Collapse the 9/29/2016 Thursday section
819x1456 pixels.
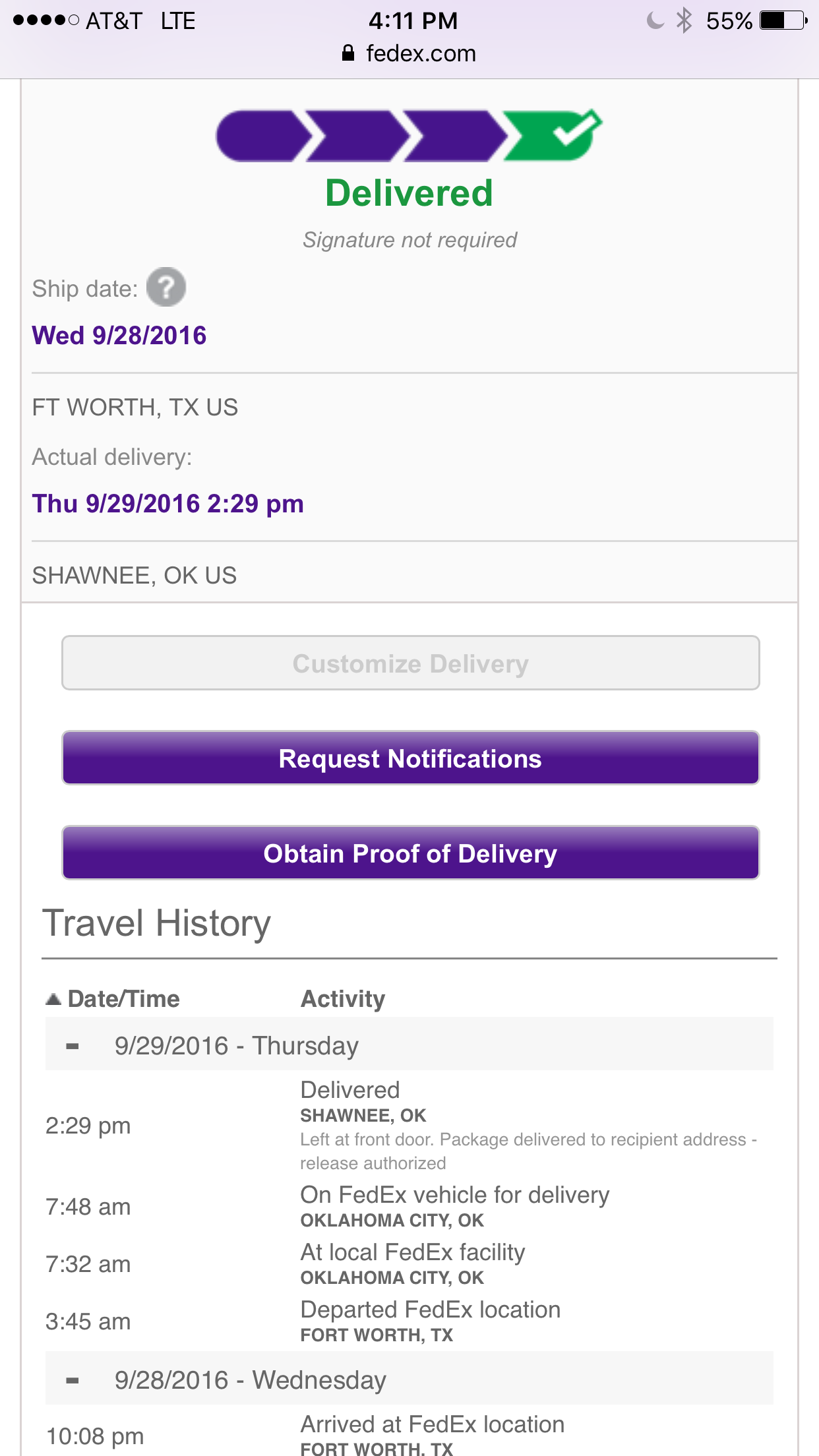tap(73, 1046)
